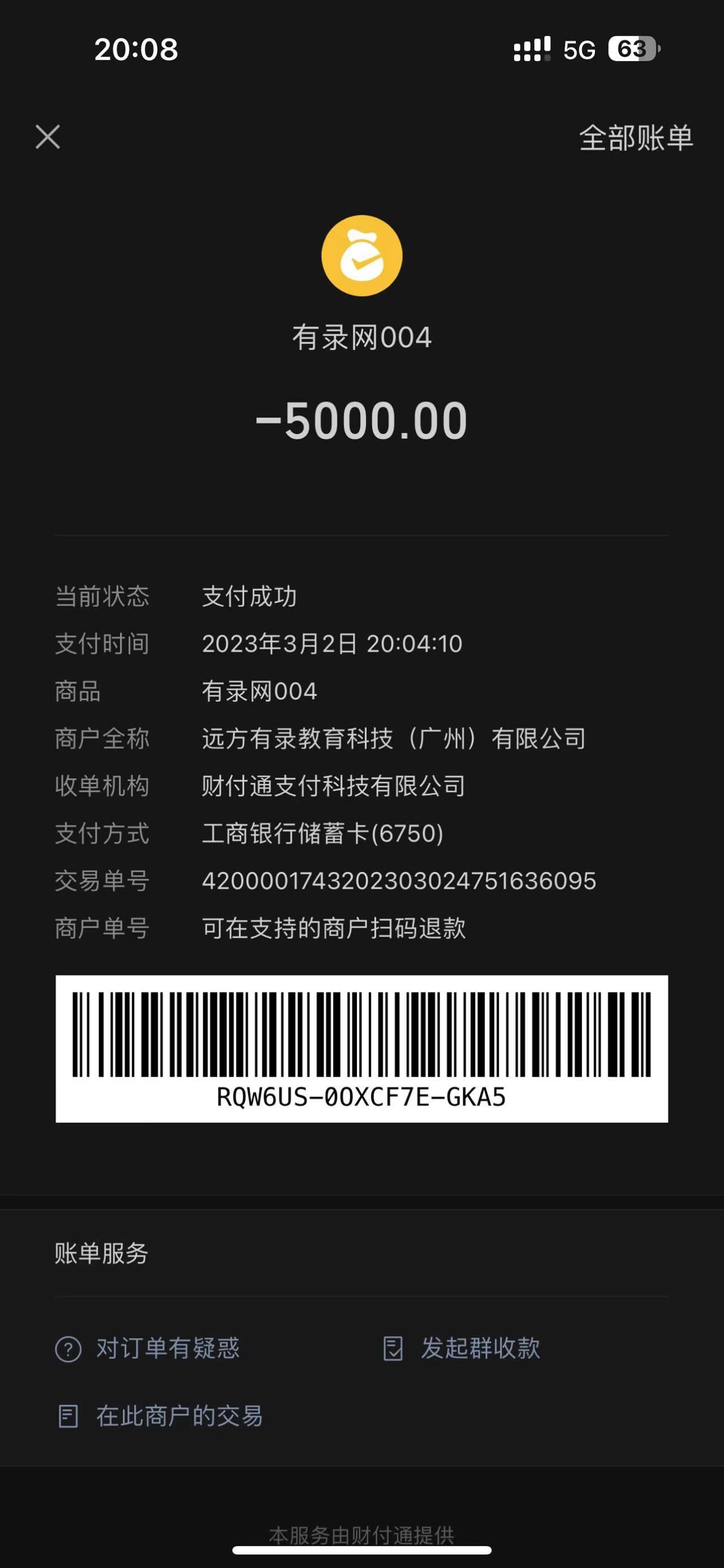The image size is (724, 1568).
Task: Tap 对订单有疑惑 for order help
Action: click(x=148, y=1348)
